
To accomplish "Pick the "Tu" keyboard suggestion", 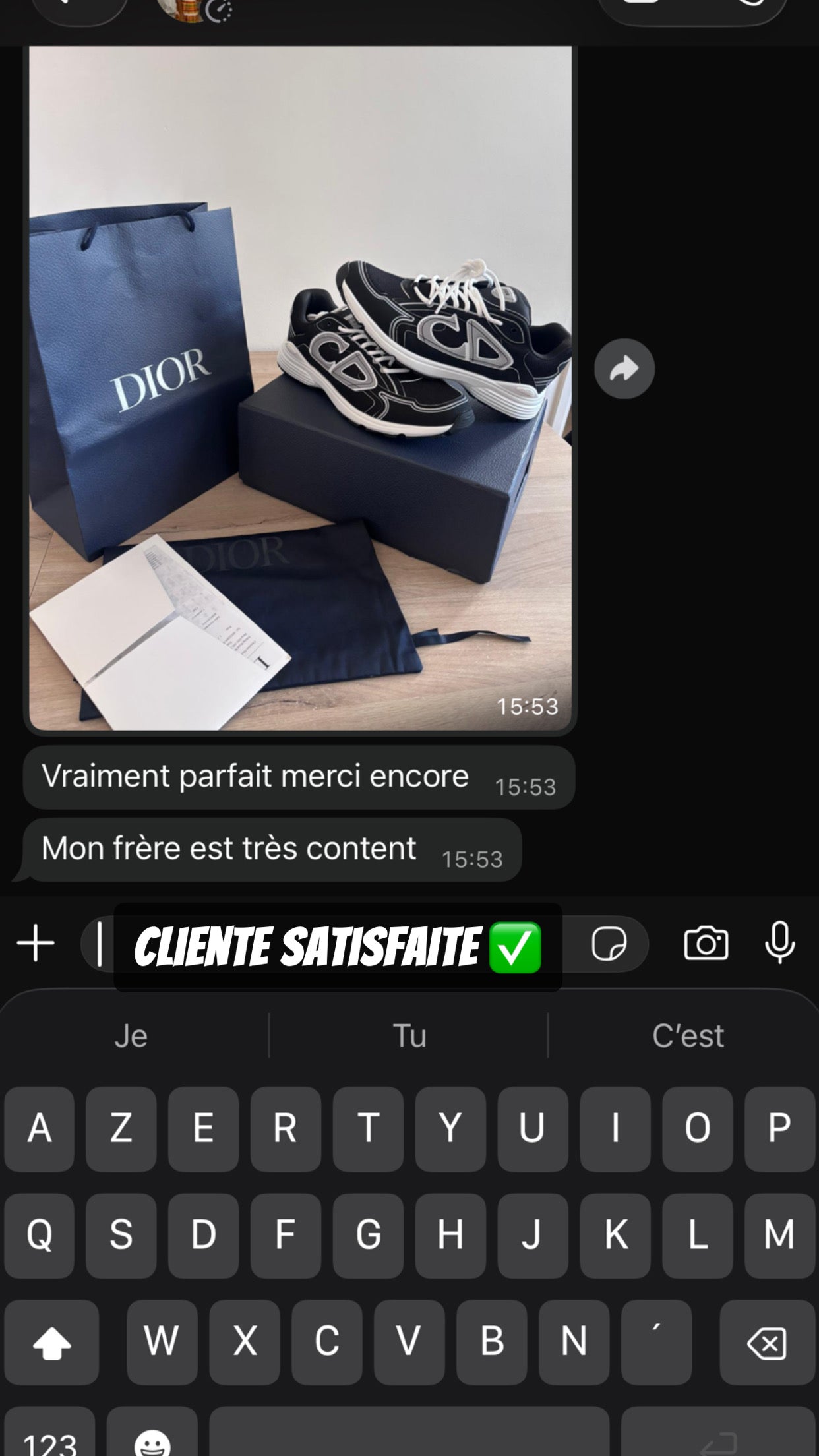I will pos(409,1036).
